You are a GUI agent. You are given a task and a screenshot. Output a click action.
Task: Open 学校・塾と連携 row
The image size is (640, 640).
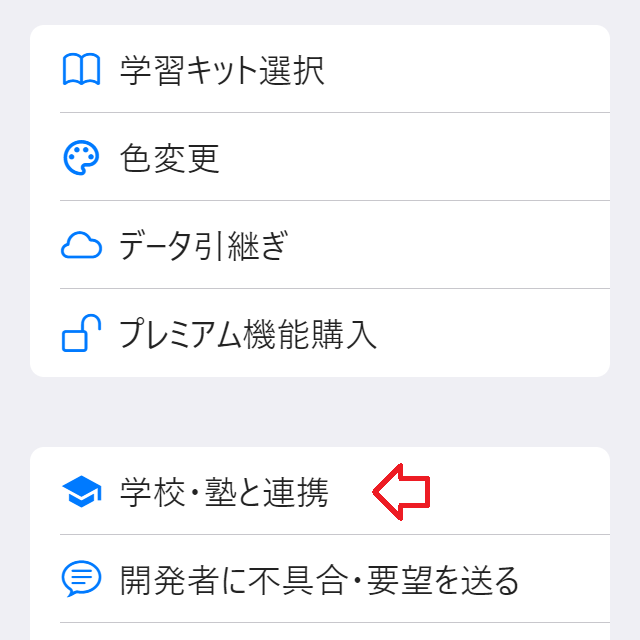(223, 492)
